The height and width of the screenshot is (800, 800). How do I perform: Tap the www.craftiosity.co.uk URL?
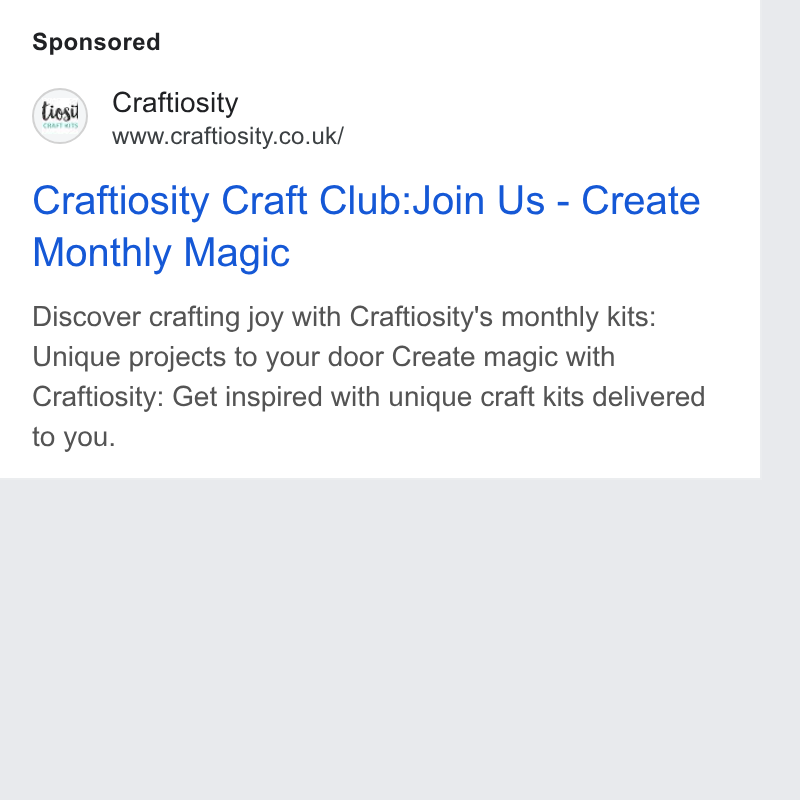(228, 136)
